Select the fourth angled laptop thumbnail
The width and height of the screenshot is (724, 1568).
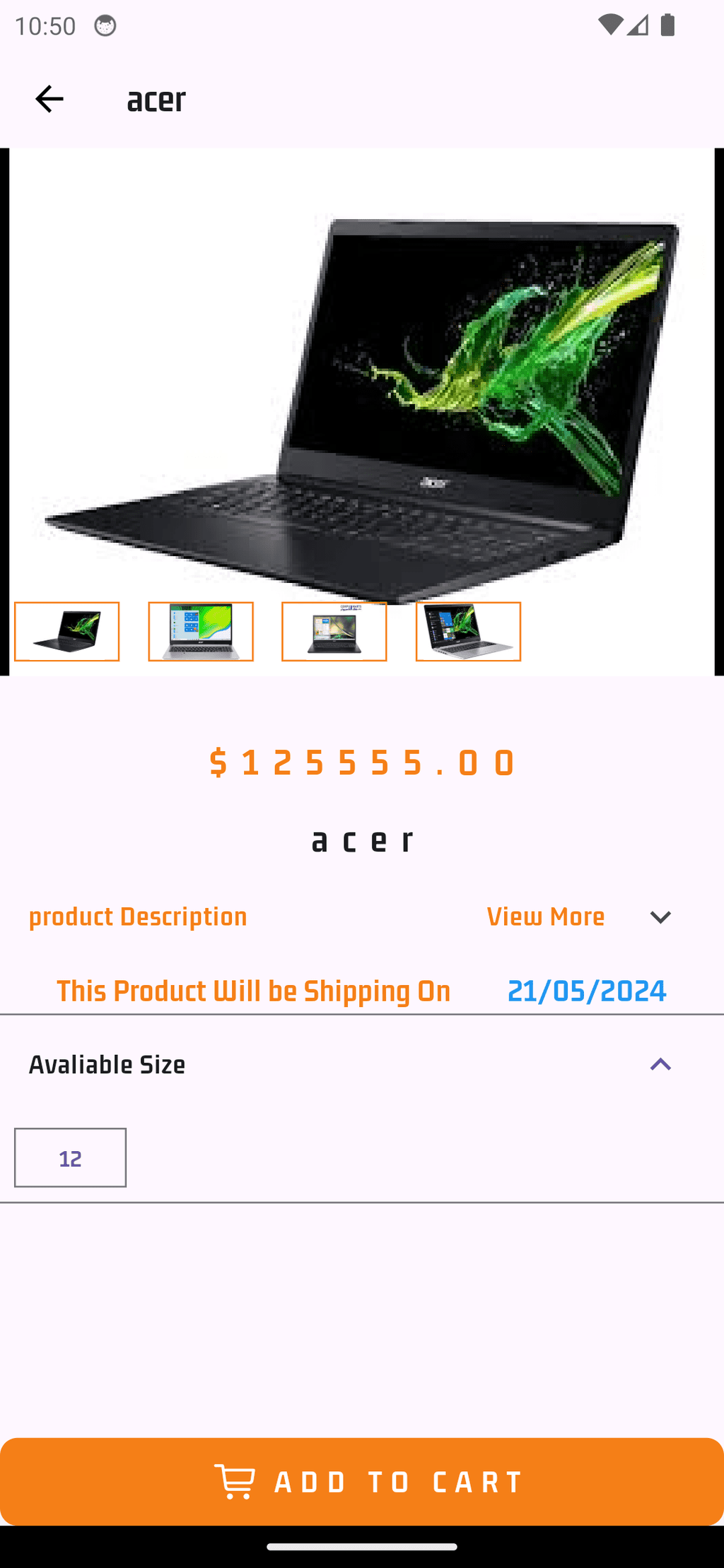pyautogui.click(x=468, y=632)
